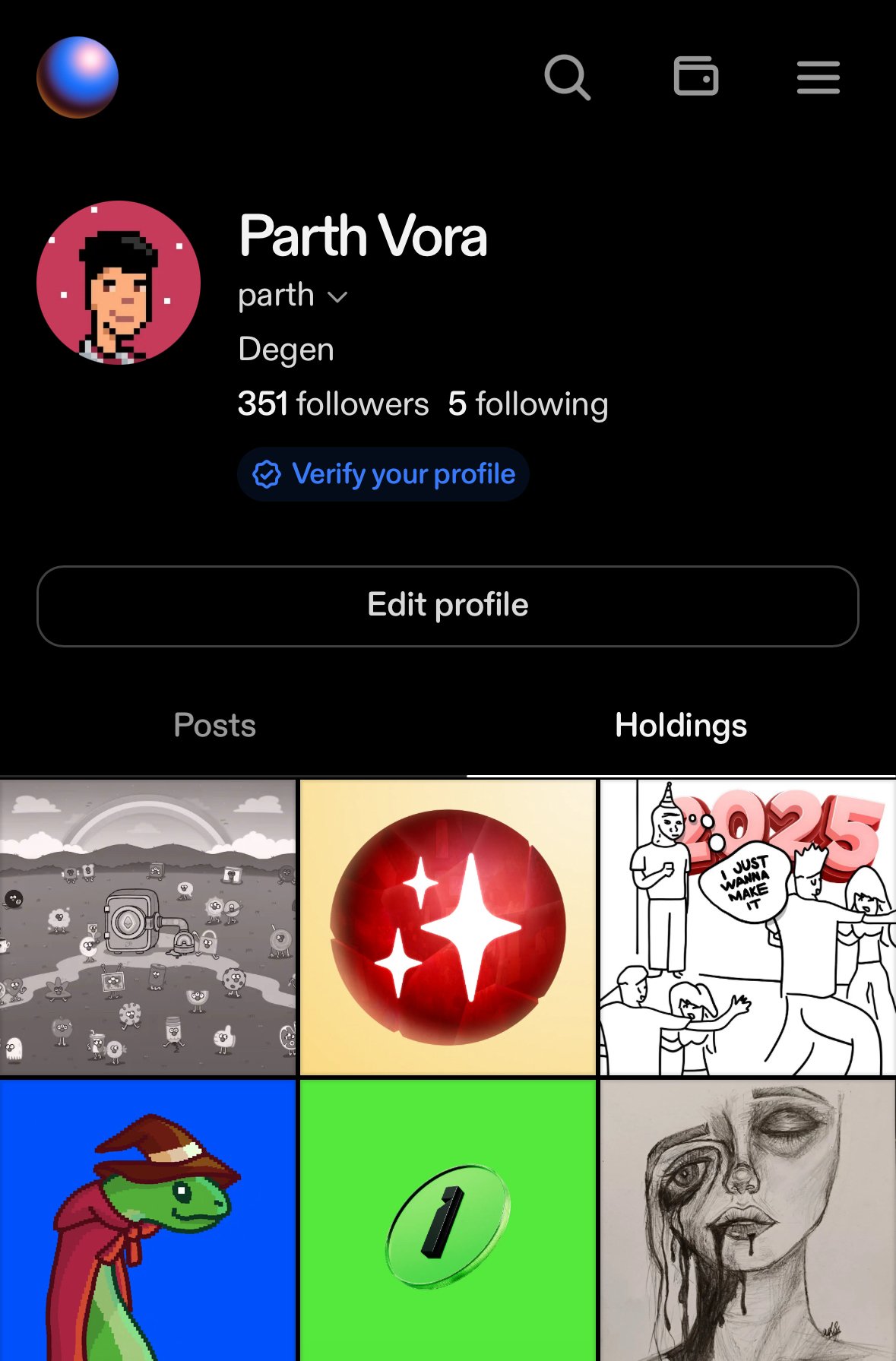Open the search magnifier icon

pyautogui.click(x=567, y=77)
